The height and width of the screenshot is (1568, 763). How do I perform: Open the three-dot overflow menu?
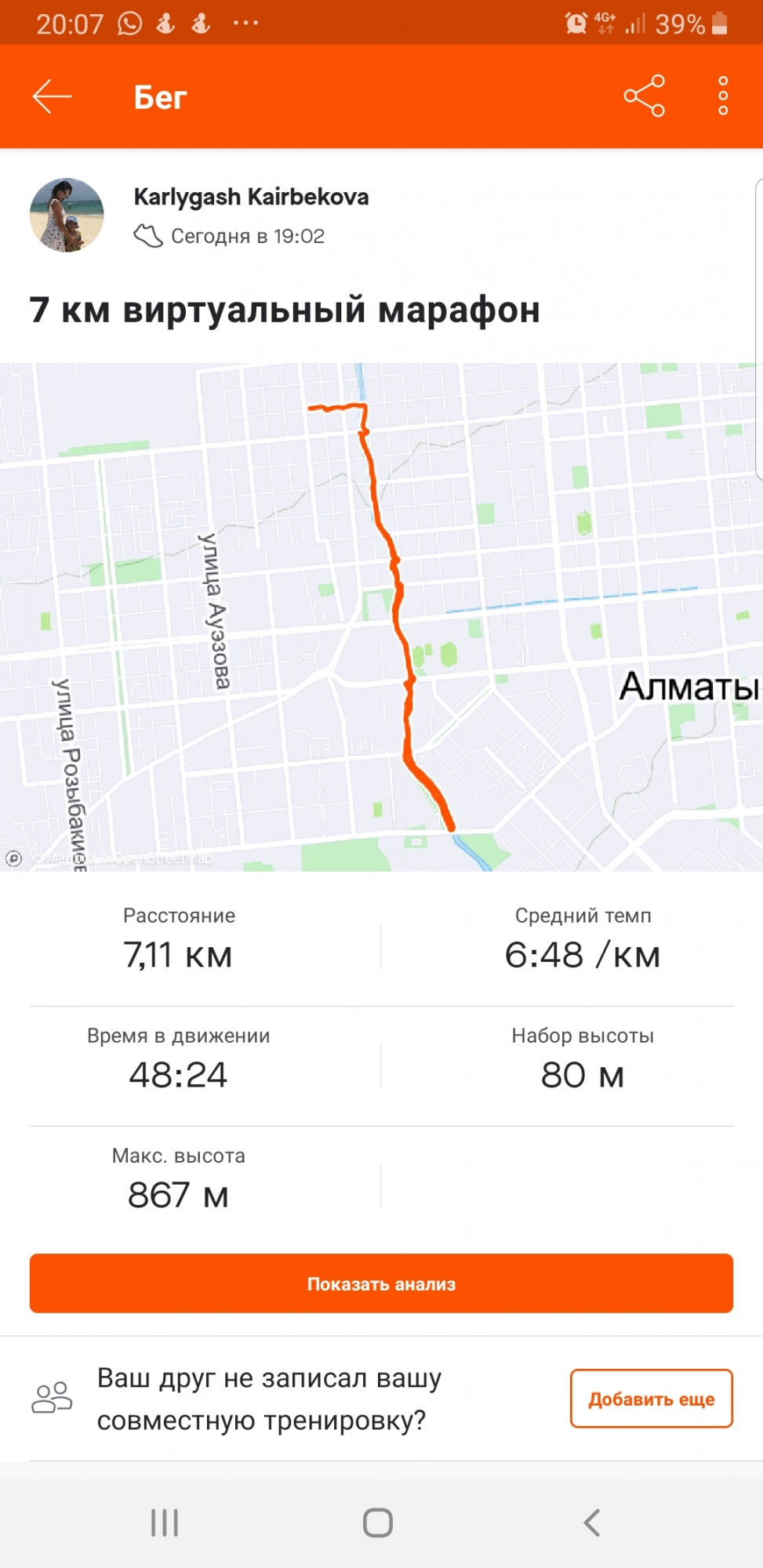point(723,96)
